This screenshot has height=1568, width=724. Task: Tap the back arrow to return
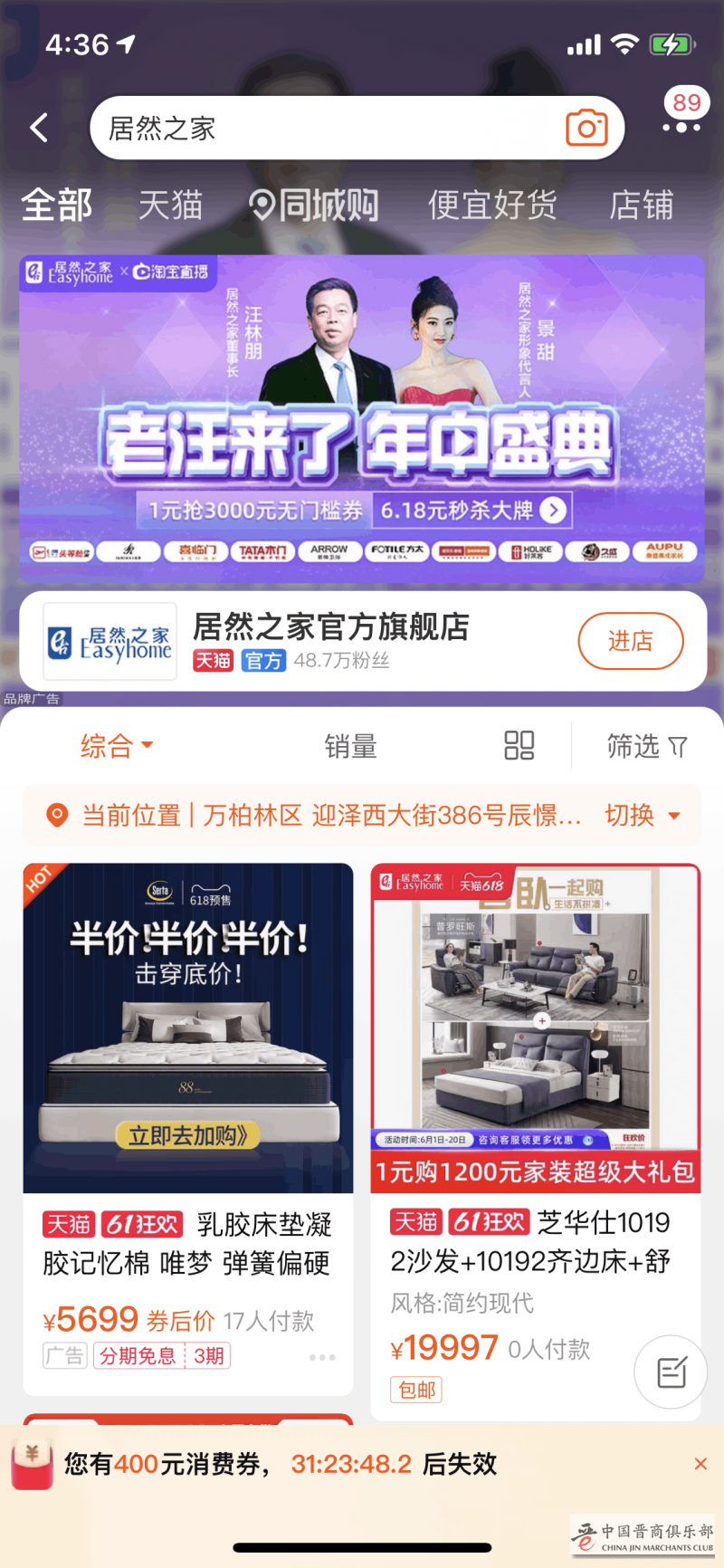38,127
